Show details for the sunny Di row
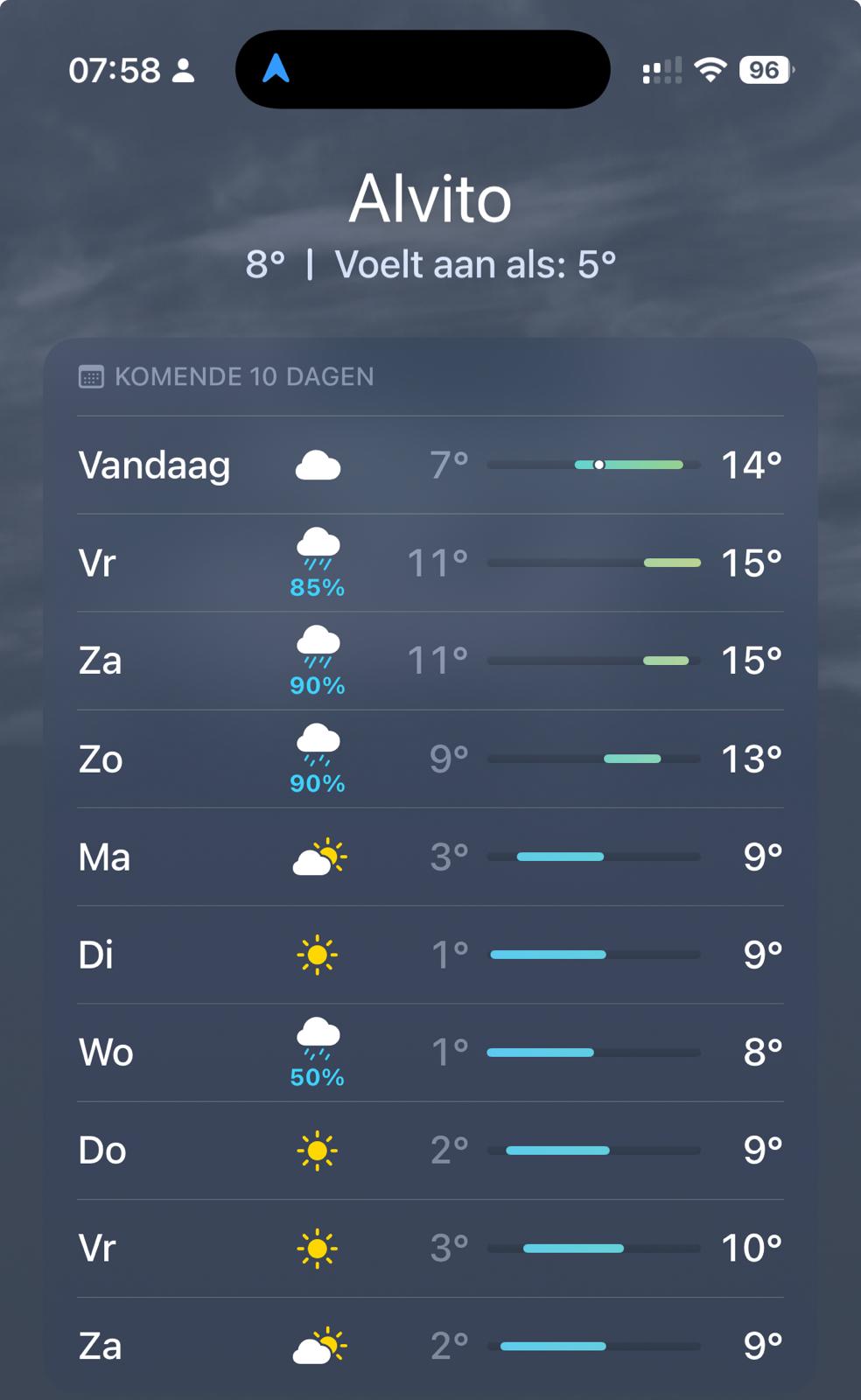The width and height of the screenshot is (861, 1400). pyautogui.click(x=430, y=955)
